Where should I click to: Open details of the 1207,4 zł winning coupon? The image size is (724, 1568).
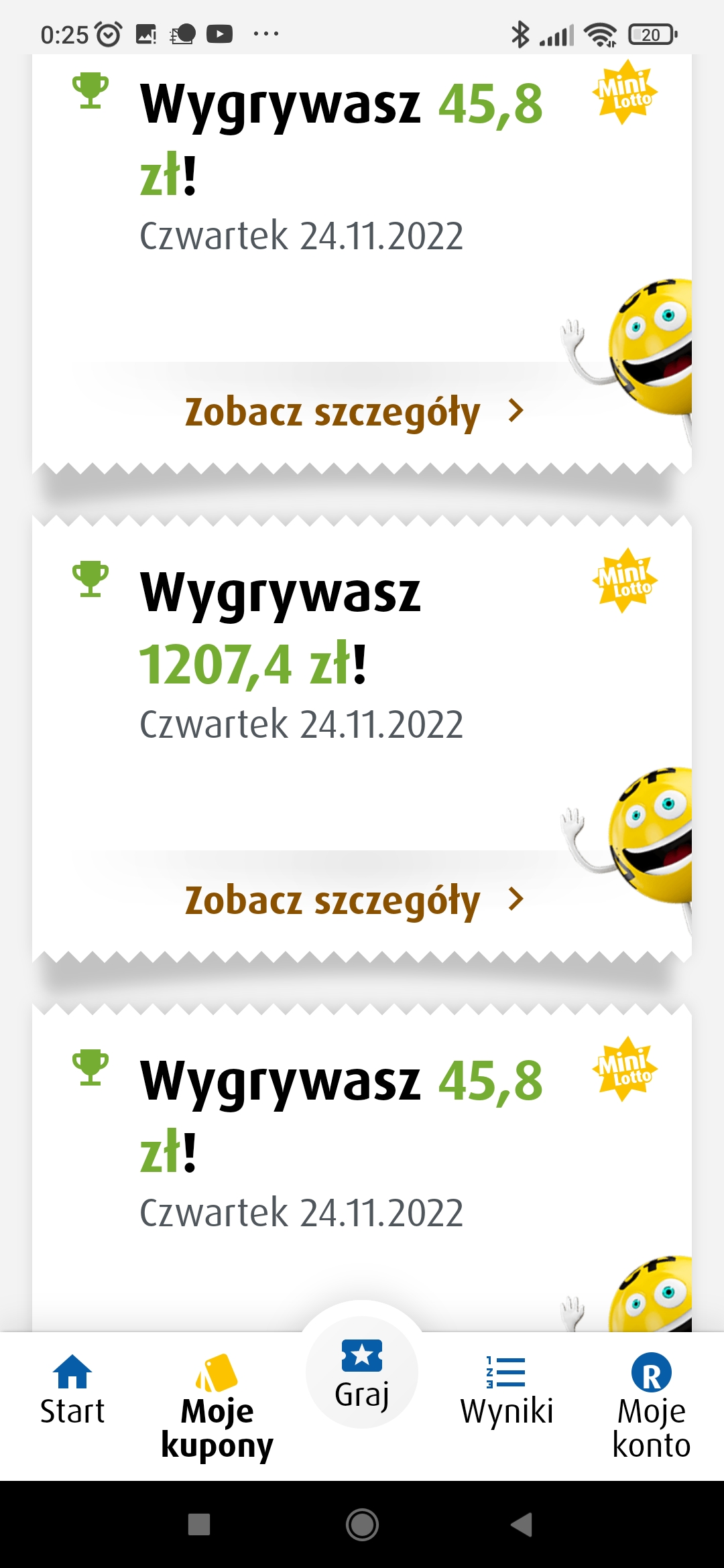(x=353, y=900)
